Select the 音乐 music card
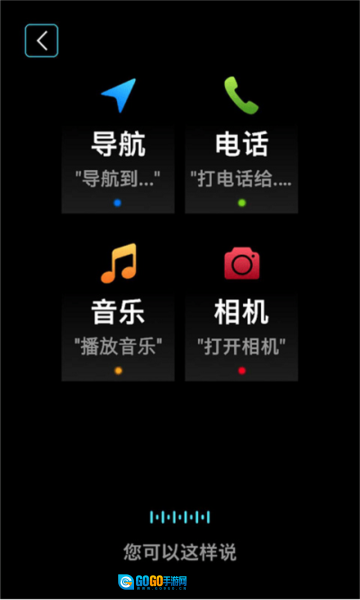Viewport: 360px width, 600px height. [118, 312]
